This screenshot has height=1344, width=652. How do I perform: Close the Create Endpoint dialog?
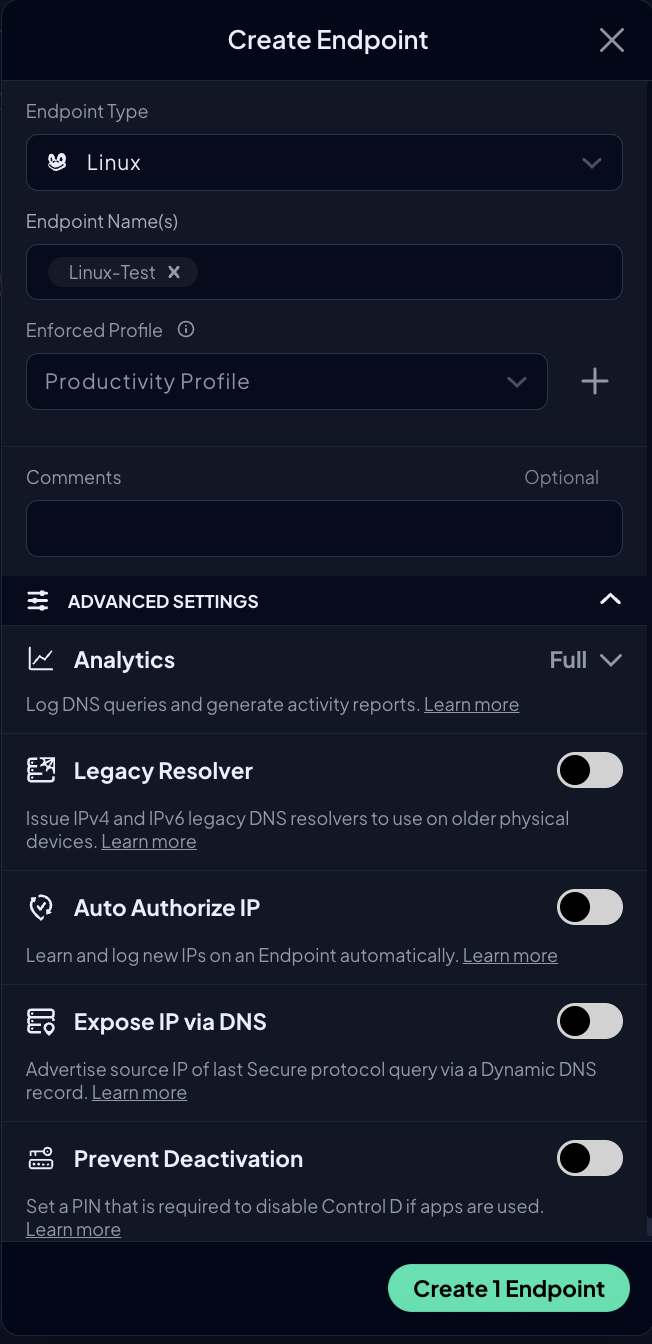pyautogui.click(x=611, y=40)
